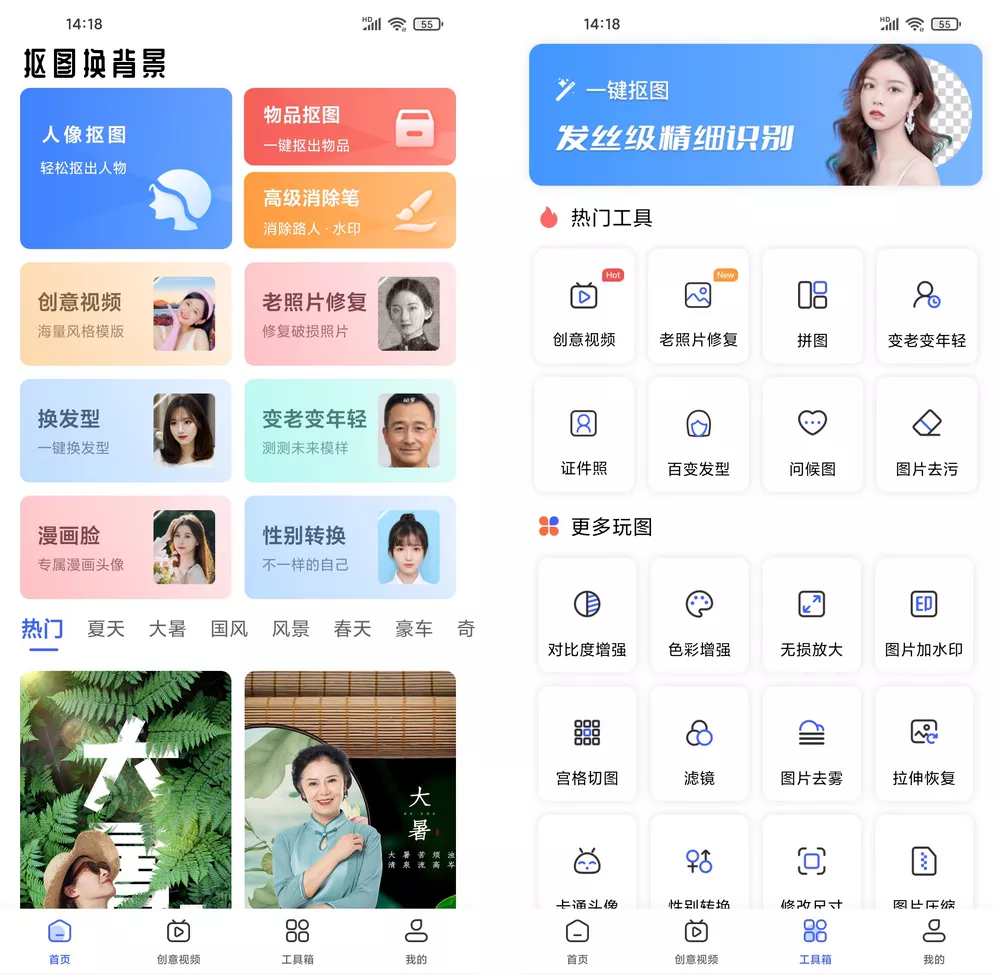Switch to the 夏天 template tab
Viewport: 1000px width, 975px height.
click(106, 629)
